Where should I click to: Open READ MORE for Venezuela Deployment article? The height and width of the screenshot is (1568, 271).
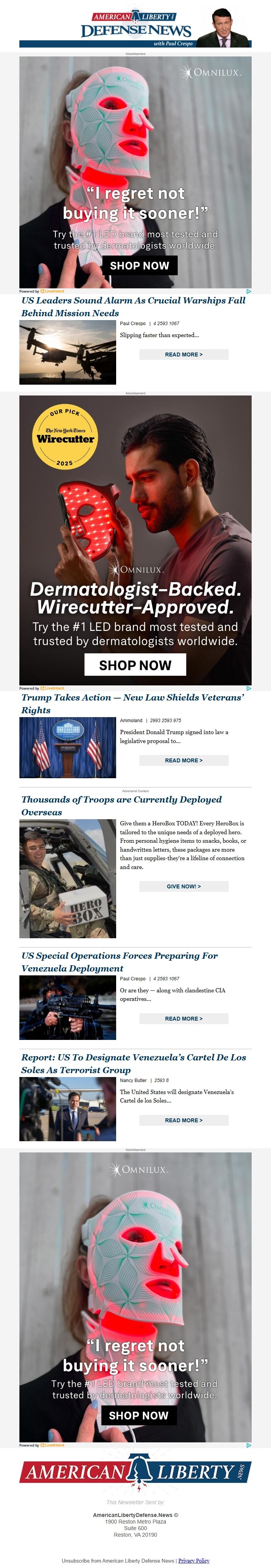click(x=183, y=1018)
